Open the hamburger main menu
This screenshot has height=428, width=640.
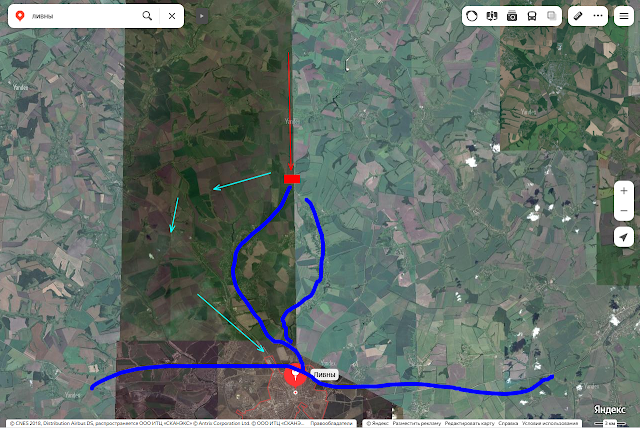(623, 16)
